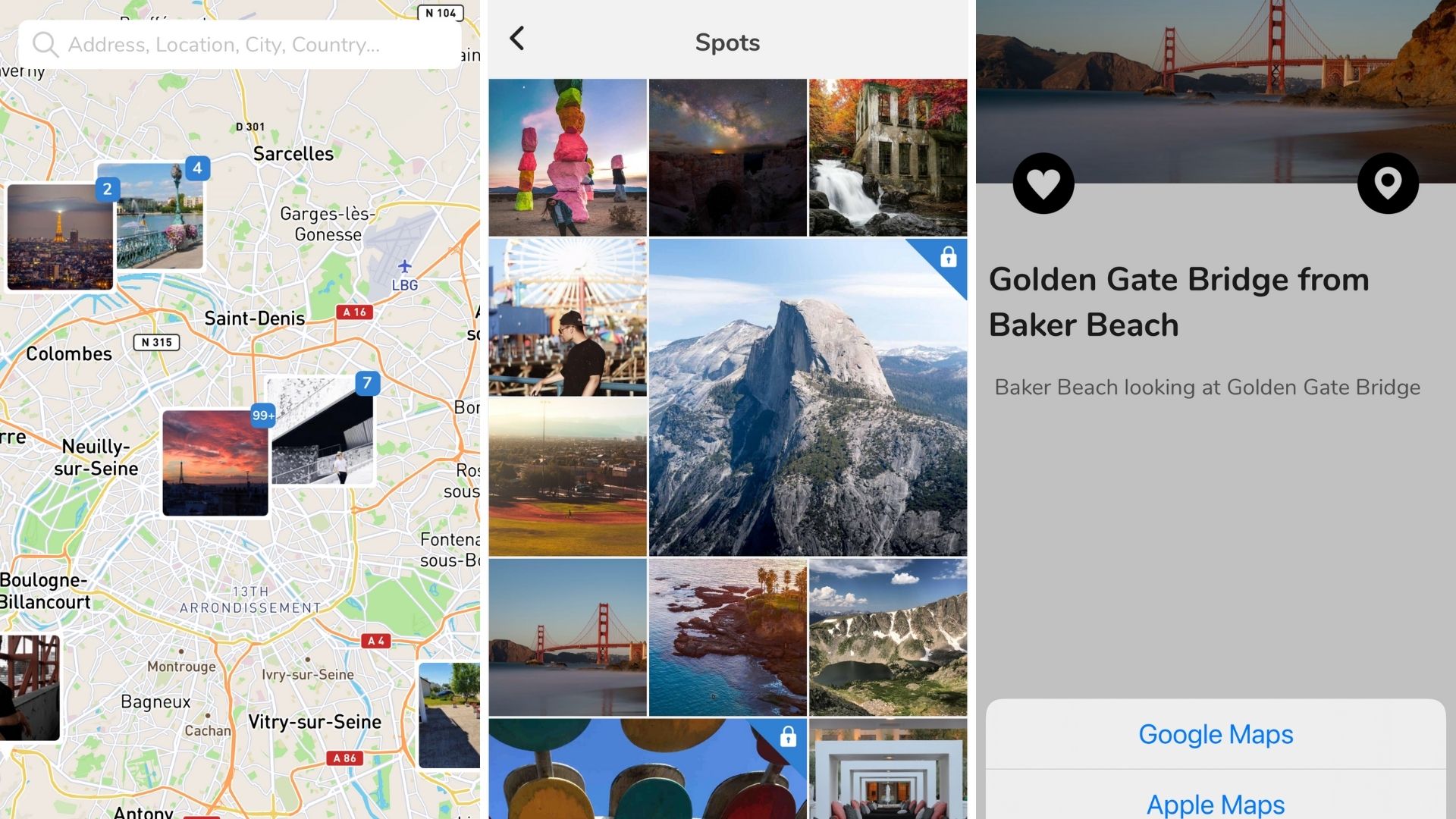Tap the location pin button
This screenshot has width=1456, height=819.
click(x=1387, y=184)
